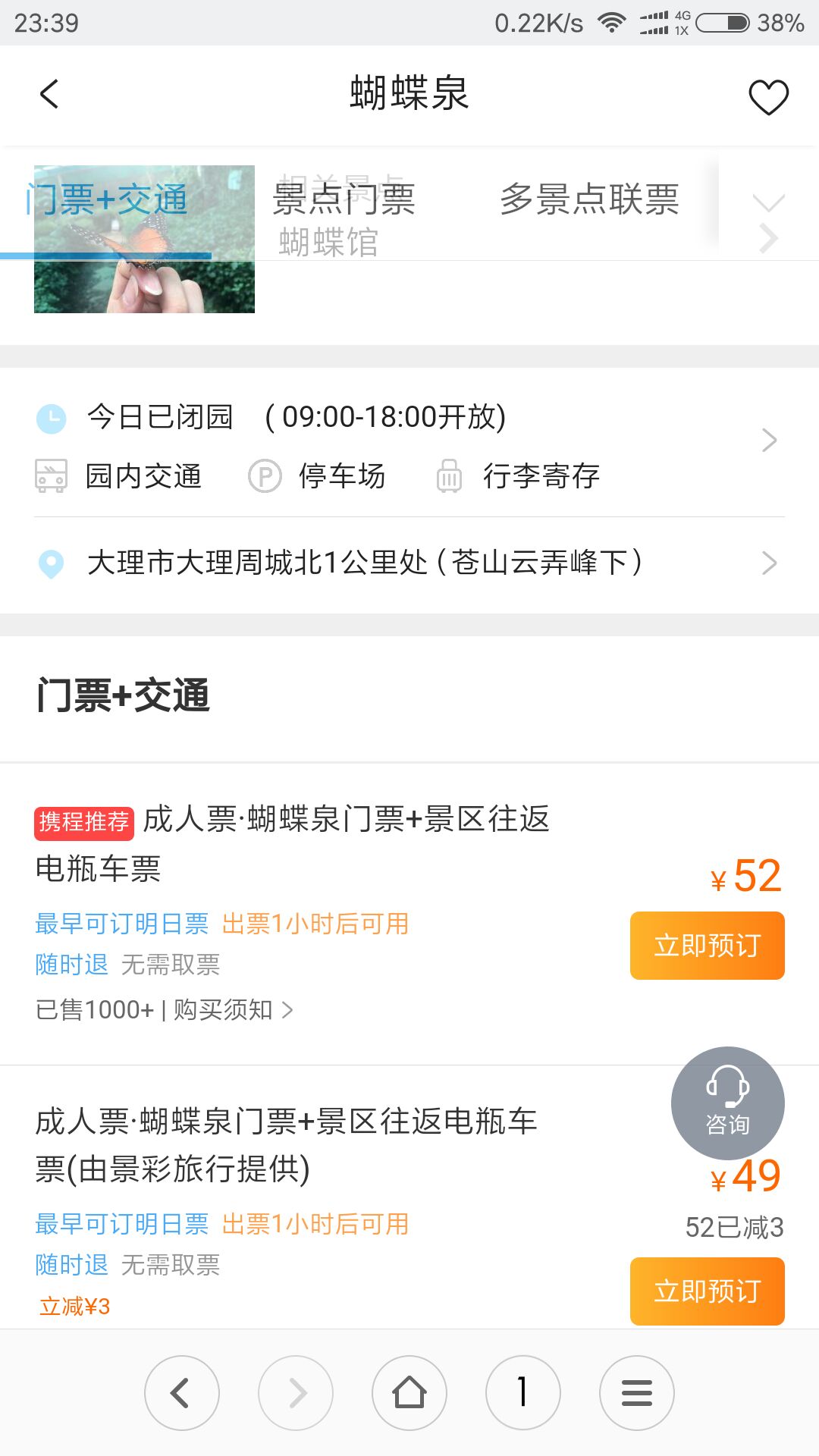Switch to the 多景点联票 tab
819x1456 pixels.
point(588,200)
